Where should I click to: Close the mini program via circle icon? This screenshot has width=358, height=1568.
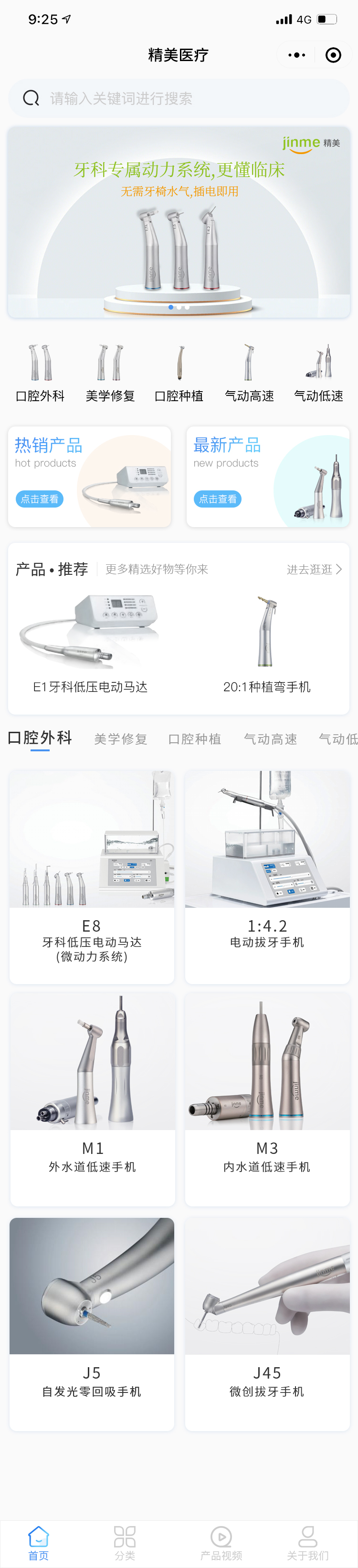333,55
